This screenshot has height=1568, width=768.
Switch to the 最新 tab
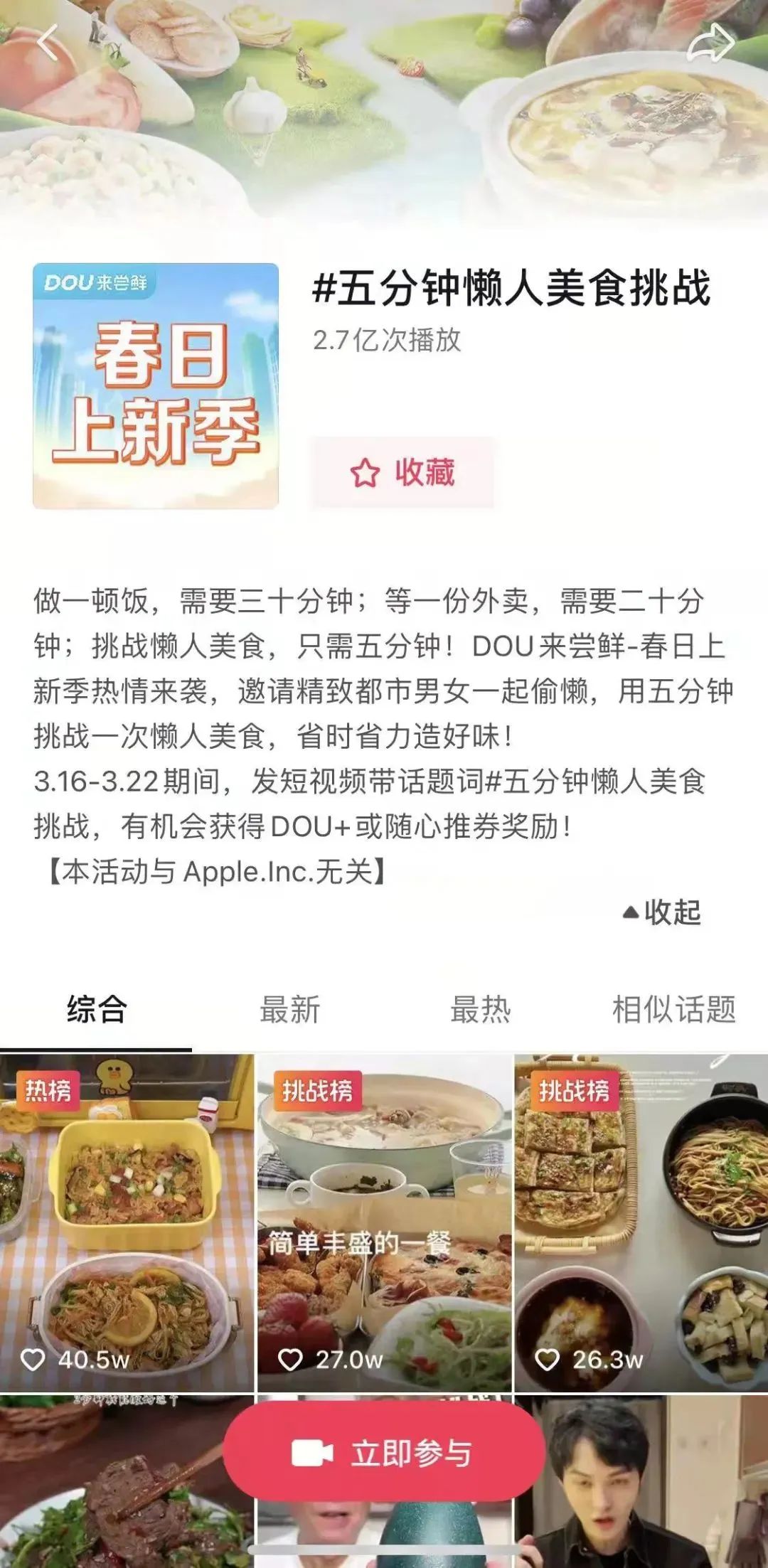(289, 1009)
